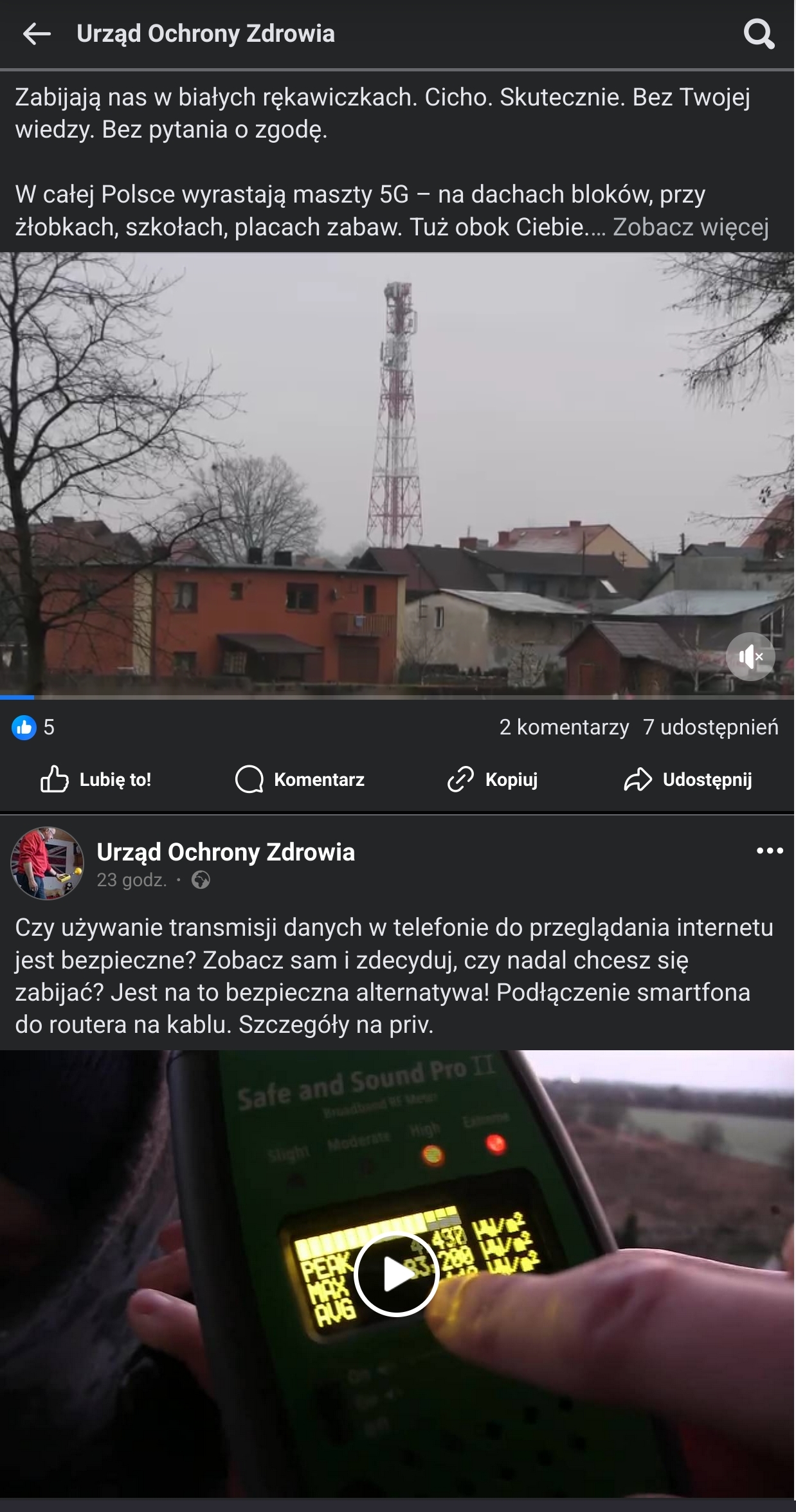
Task: Share the post with Udostępnij
Action: click(688, 779)
